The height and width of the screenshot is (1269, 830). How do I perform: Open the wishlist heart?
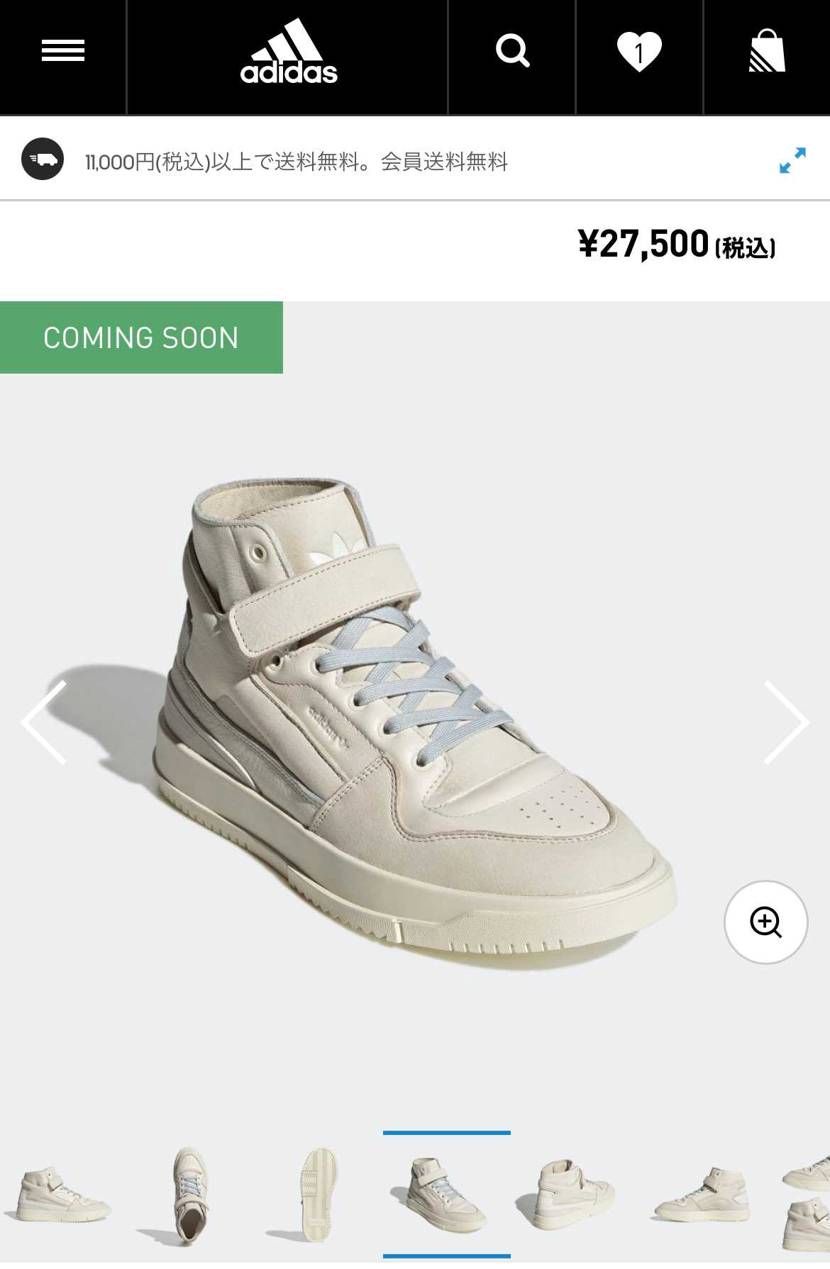tap(639, 51)
